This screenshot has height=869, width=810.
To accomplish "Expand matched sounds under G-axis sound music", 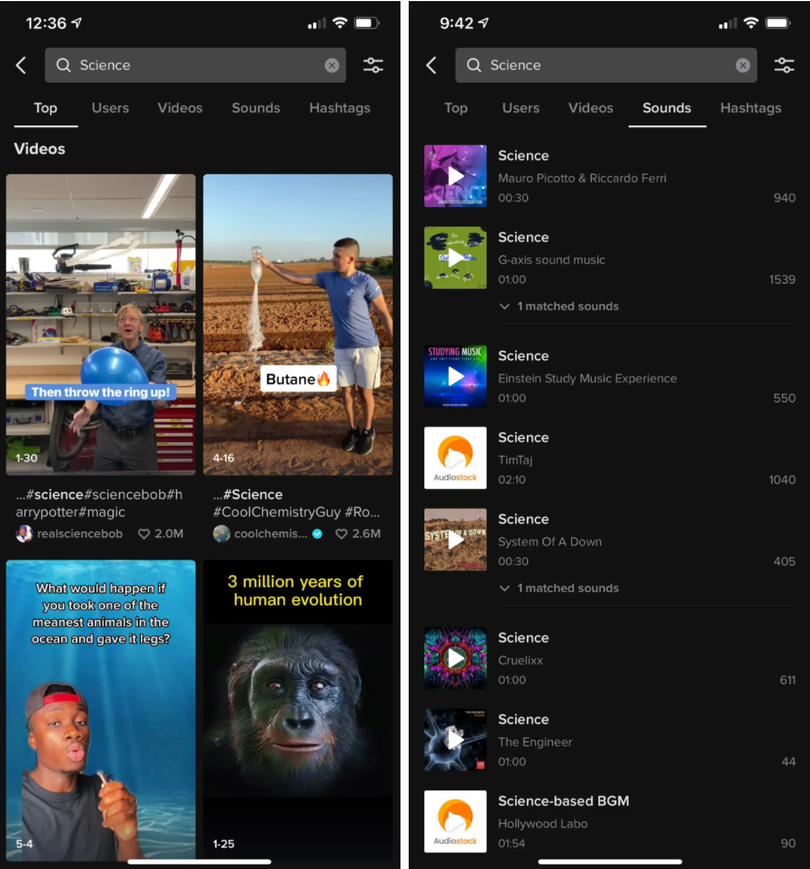I will pos(560,306).
